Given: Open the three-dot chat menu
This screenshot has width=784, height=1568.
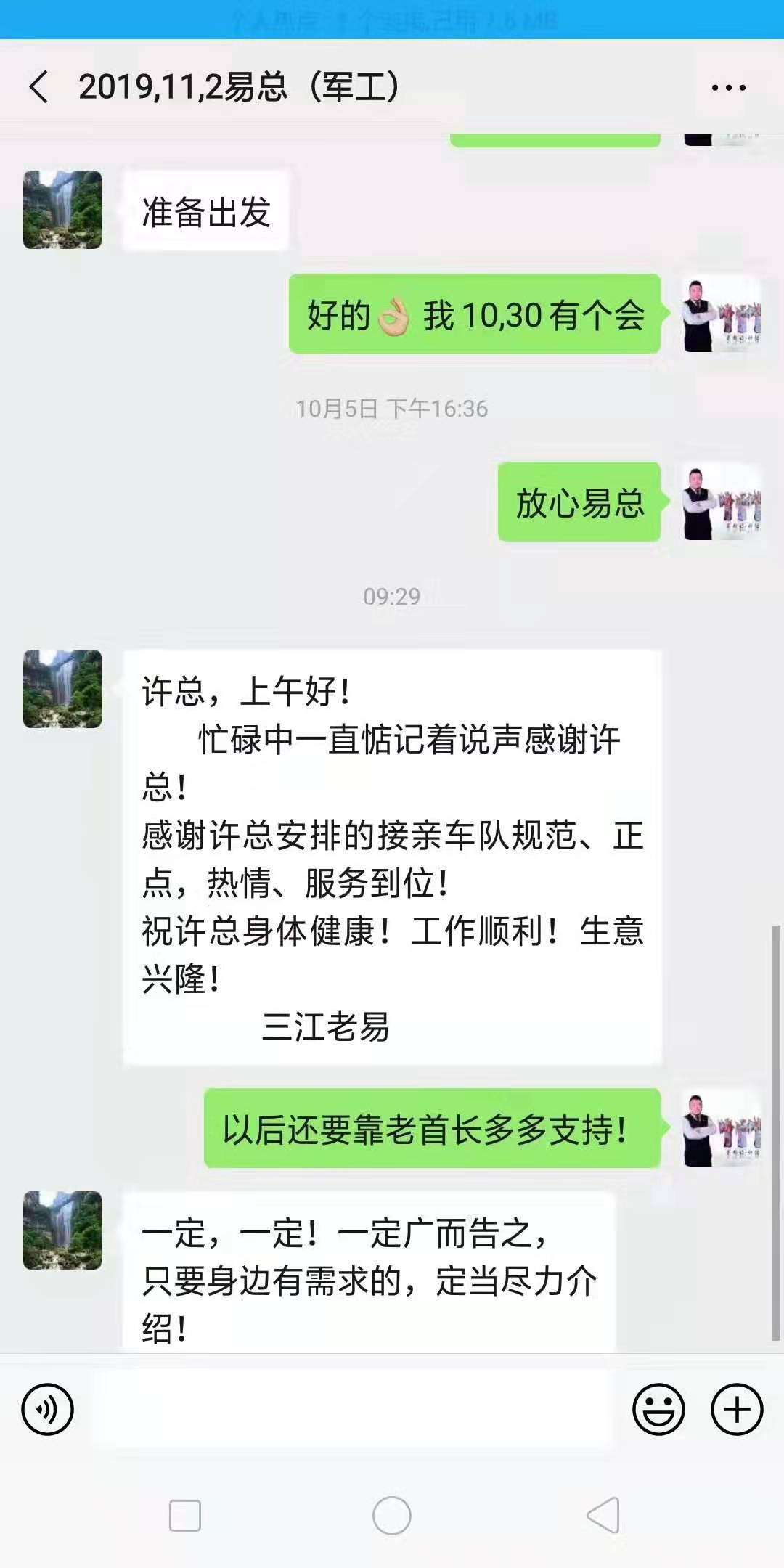Looking at the screenshot, I should tap(728, 88).
